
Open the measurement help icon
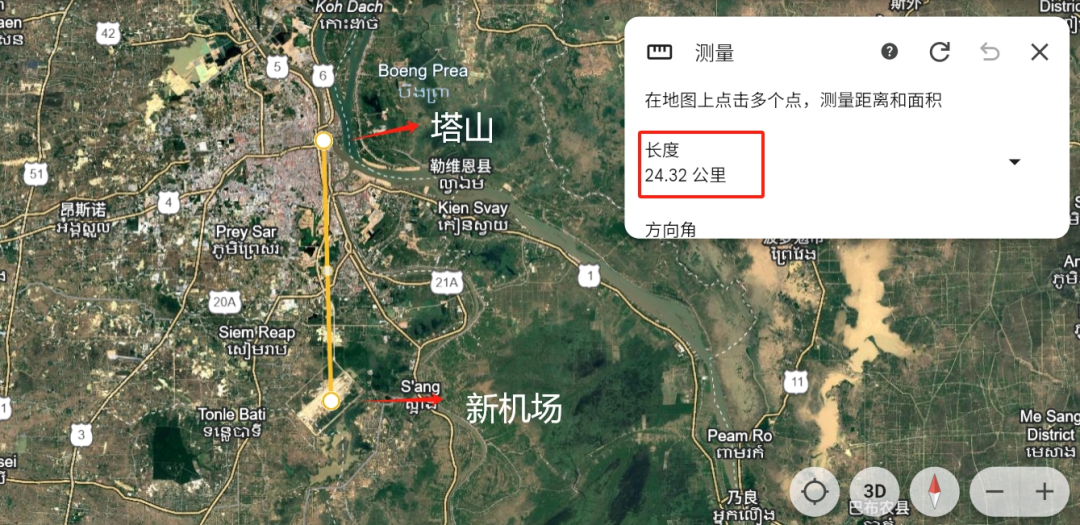[x=889, y=52]
